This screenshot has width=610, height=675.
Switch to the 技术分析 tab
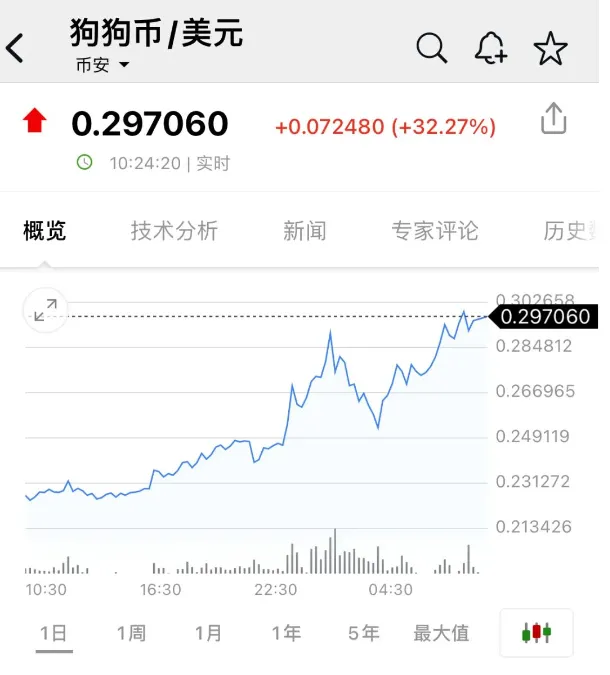[x=174, y=231]
